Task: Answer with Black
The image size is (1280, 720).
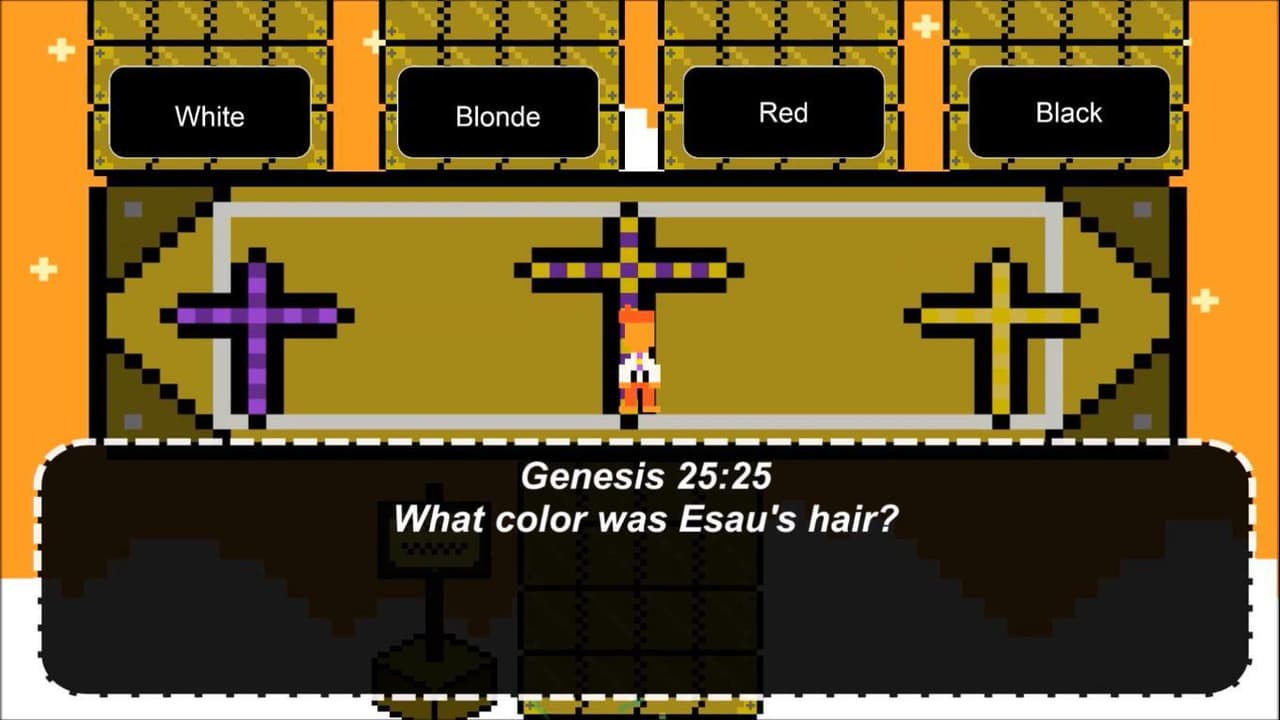Action: pyautogui.click(x=1069, y=113)
